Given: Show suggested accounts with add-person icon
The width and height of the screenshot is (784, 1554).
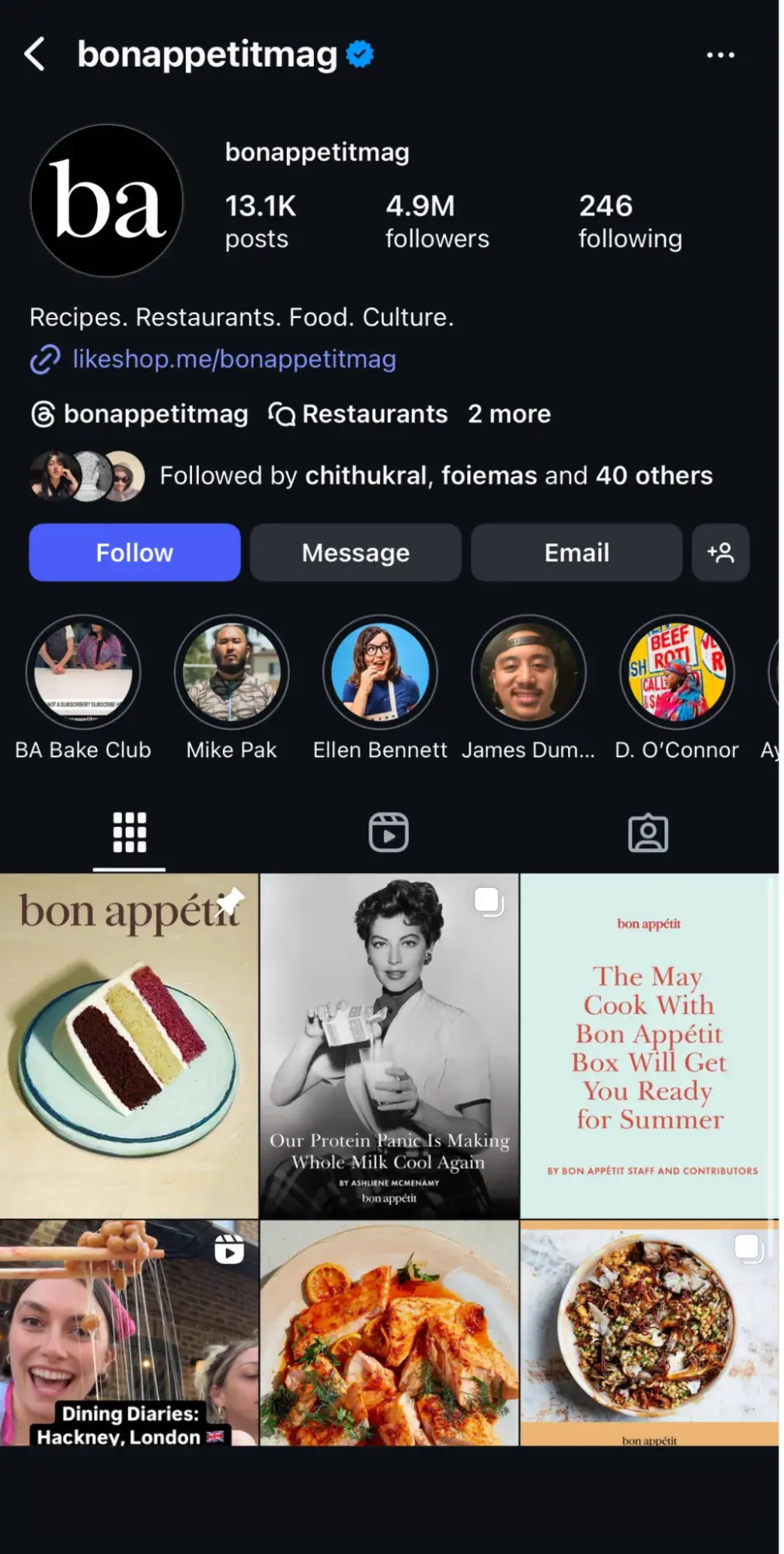Looking at the screenshot, I should 720,553.
